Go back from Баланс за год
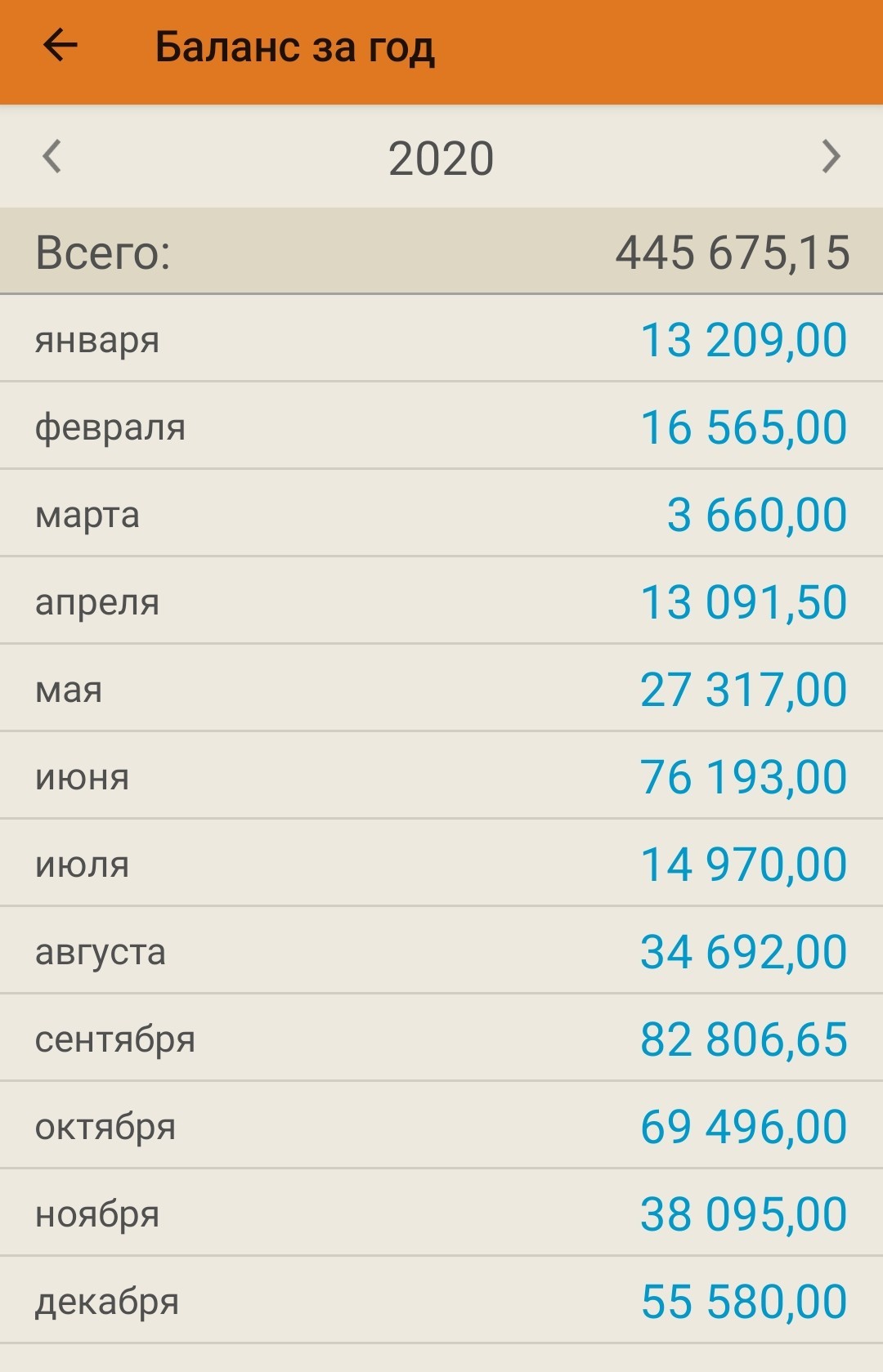Image resolution: width=883 pixels, height=1372 pixels. coord(60,45)
